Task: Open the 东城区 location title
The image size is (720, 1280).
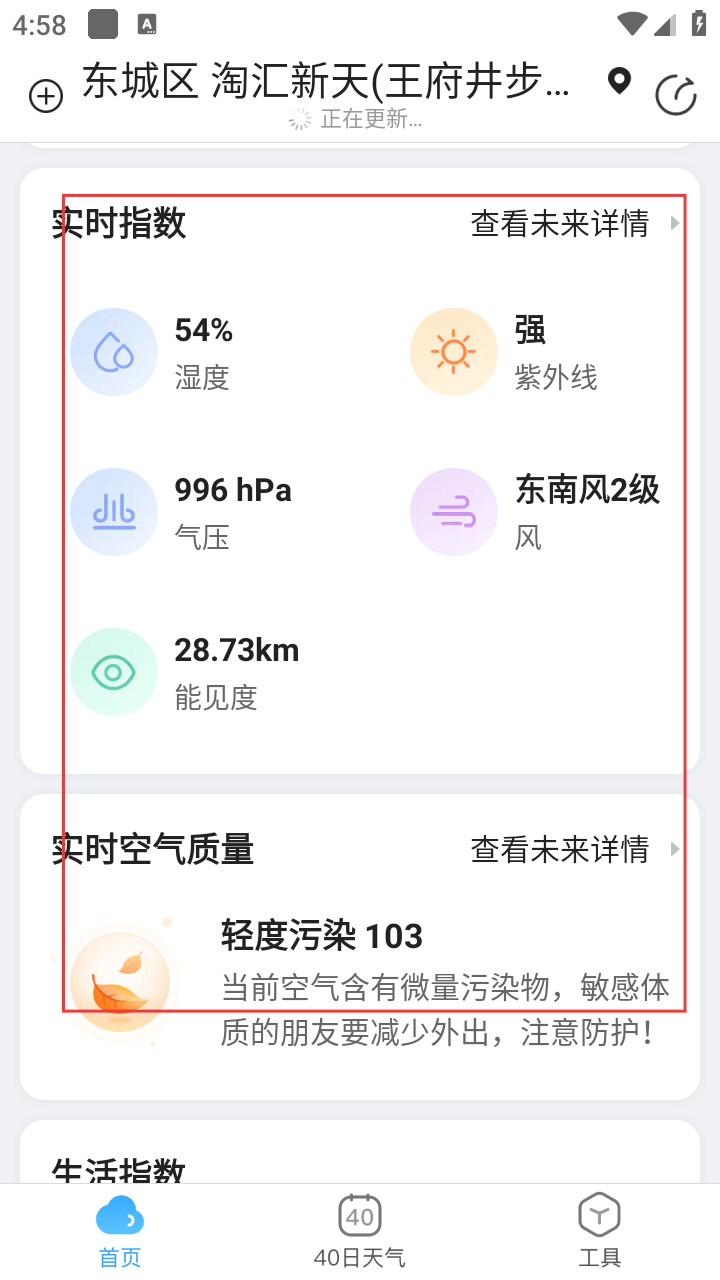Action: click(326, 83)
